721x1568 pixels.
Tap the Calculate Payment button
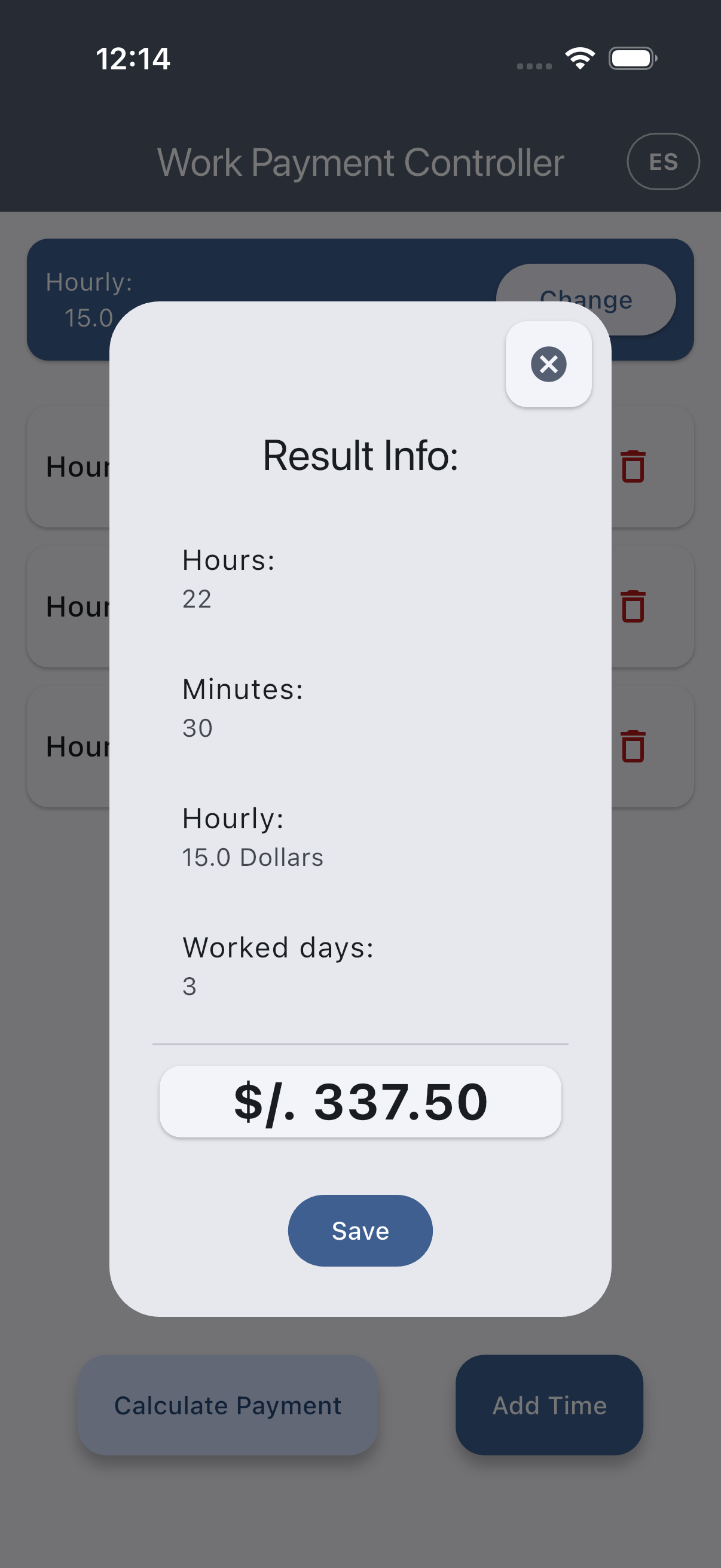228,1405
